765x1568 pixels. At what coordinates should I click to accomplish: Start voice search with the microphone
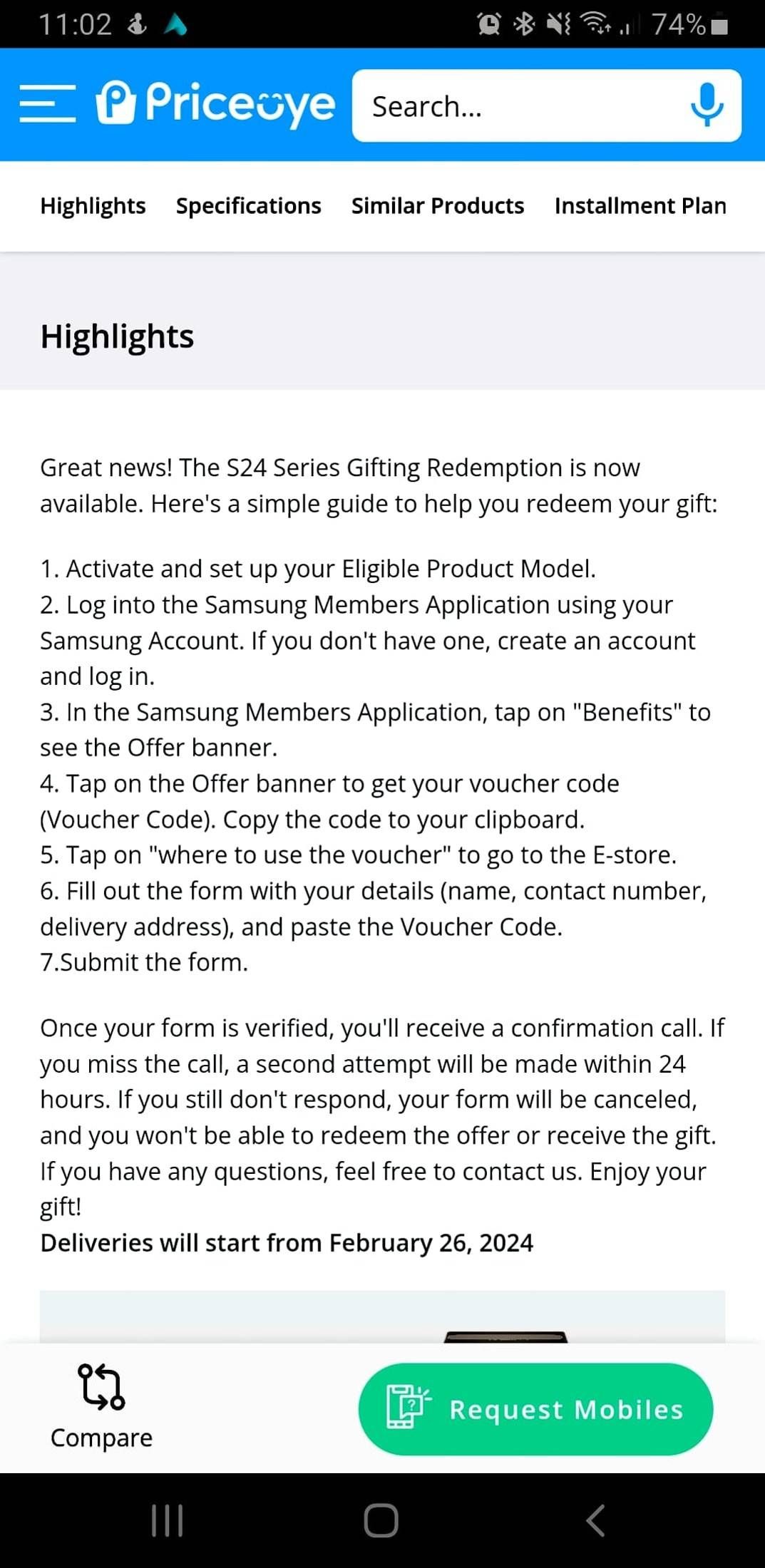click(x=707, y=105)
